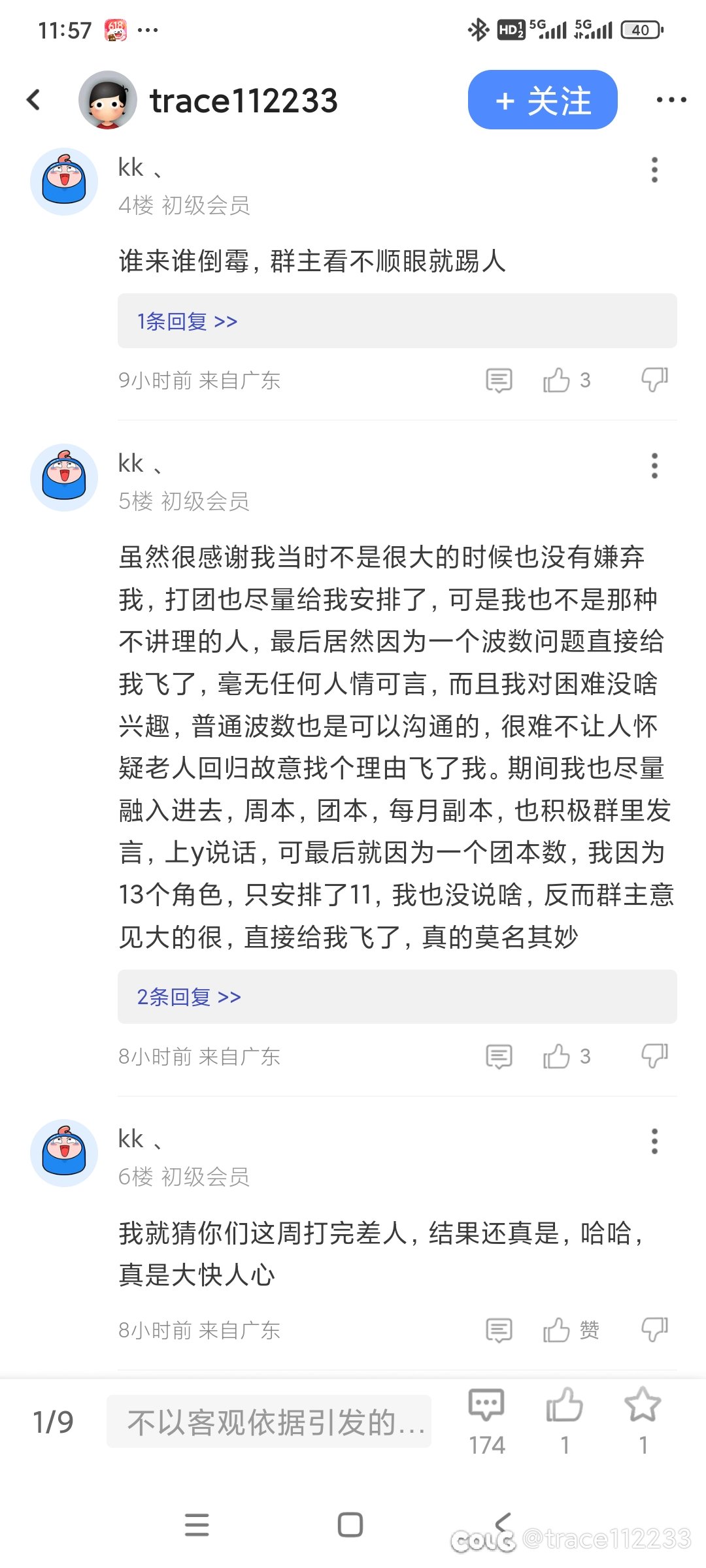Favorite this post with the star icon
706x1568 pixels.
pos(643,1421)
